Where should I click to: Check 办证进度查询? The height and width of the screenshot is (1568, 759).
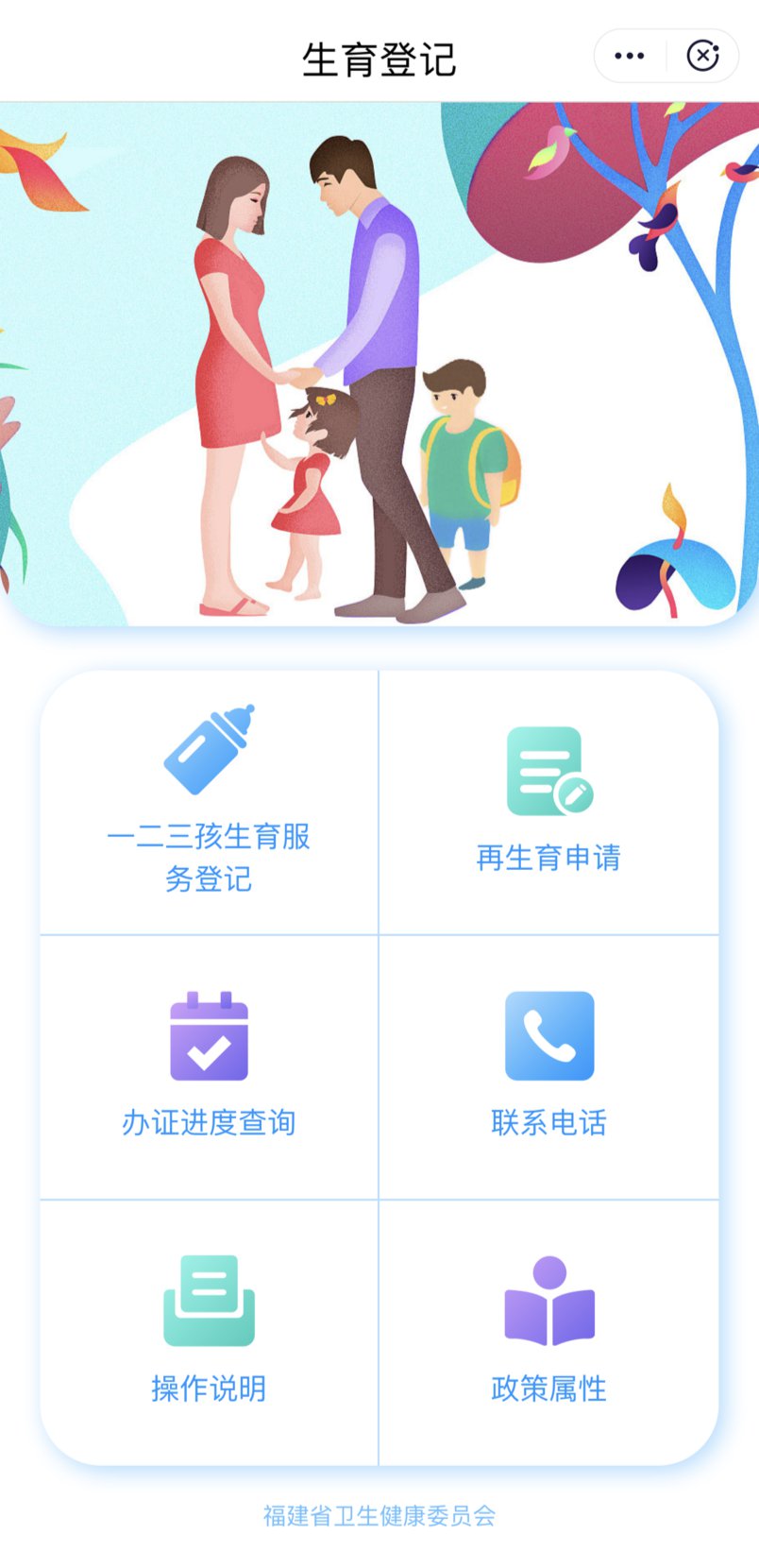[x=209, y=1067]
